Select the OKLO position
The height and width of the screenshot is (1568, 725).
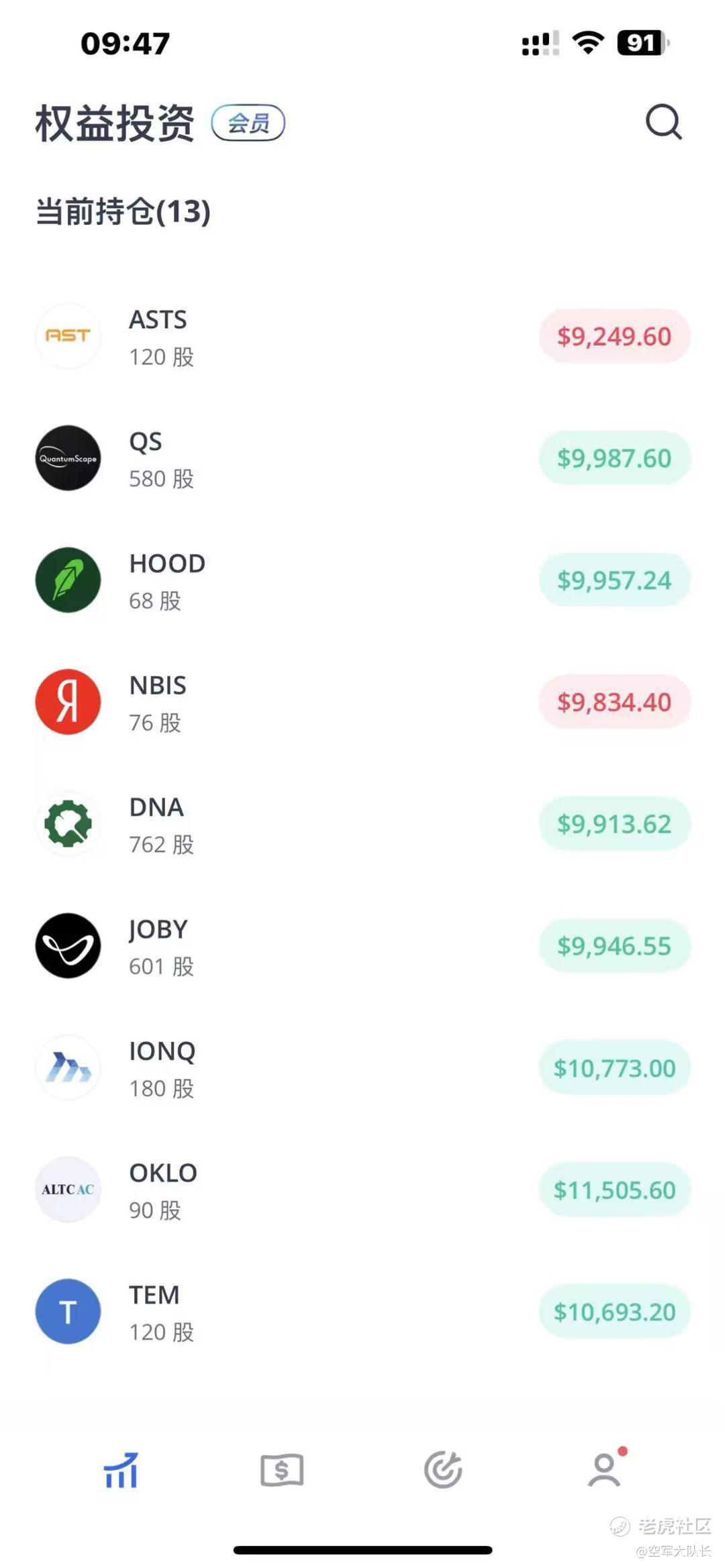[362, 1190]
